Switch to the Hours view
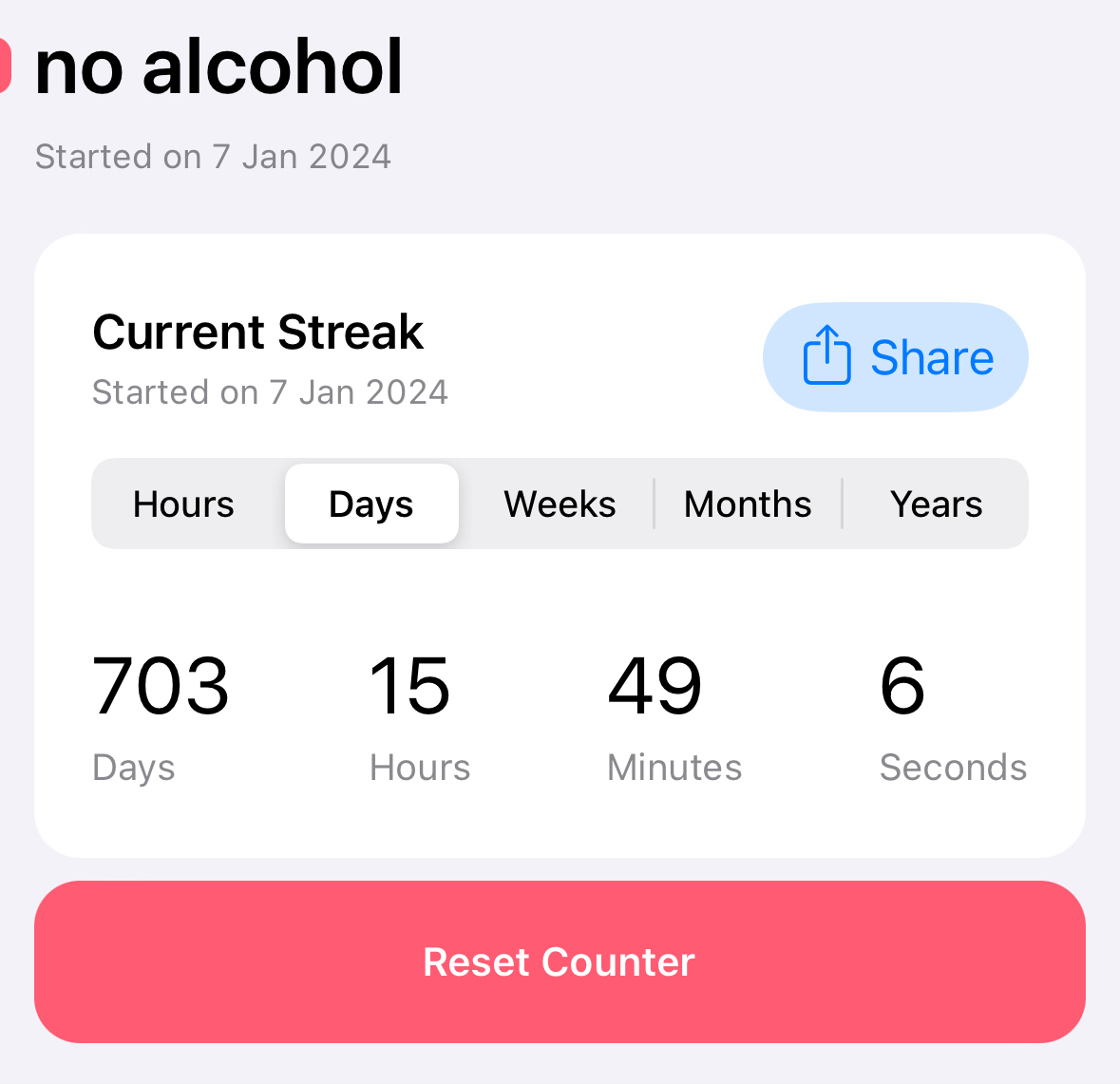 [x=183, y=504]
